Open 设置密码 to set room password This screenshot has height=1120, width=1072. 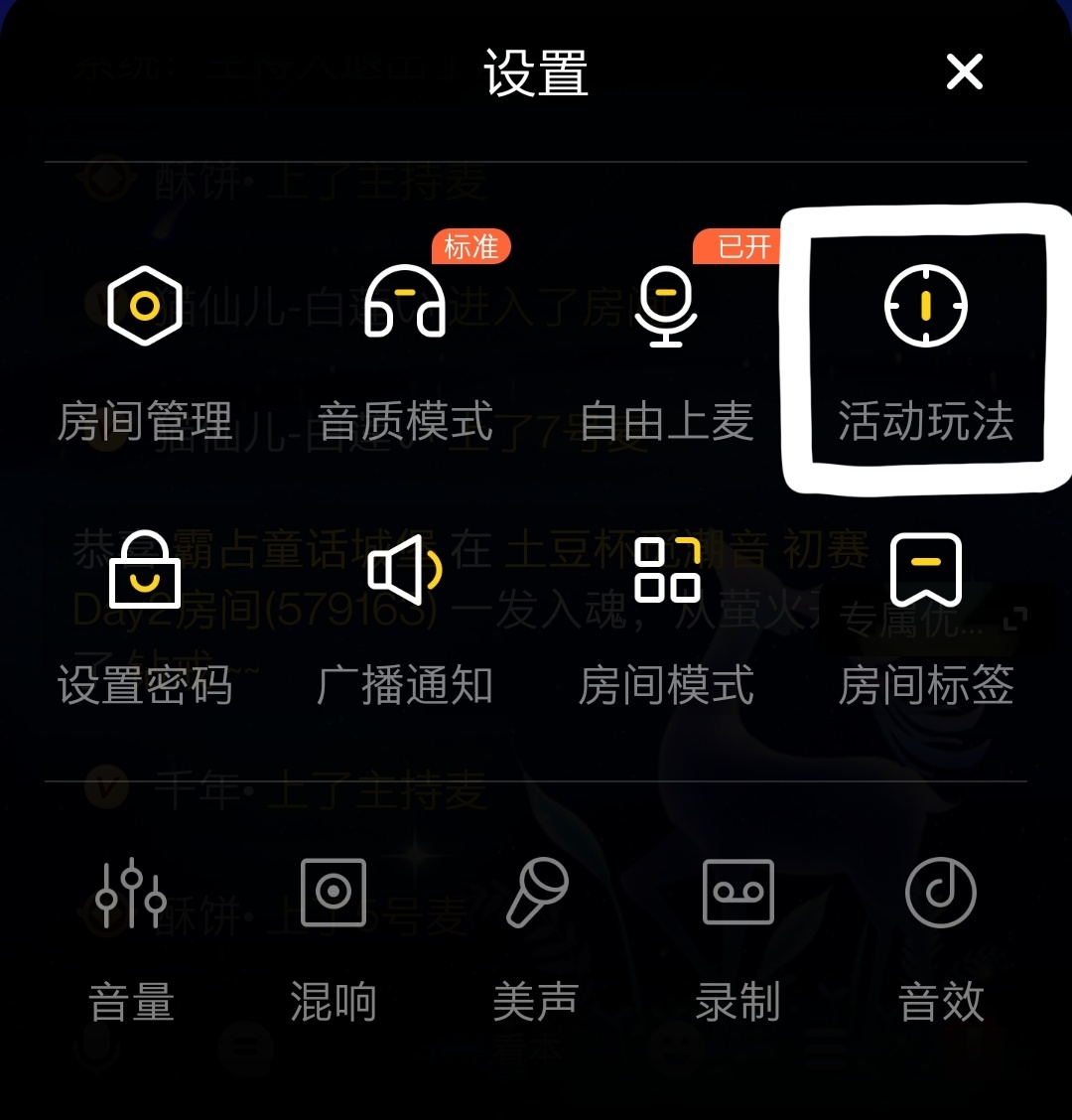pyautogui.click(x=145, y=616)
